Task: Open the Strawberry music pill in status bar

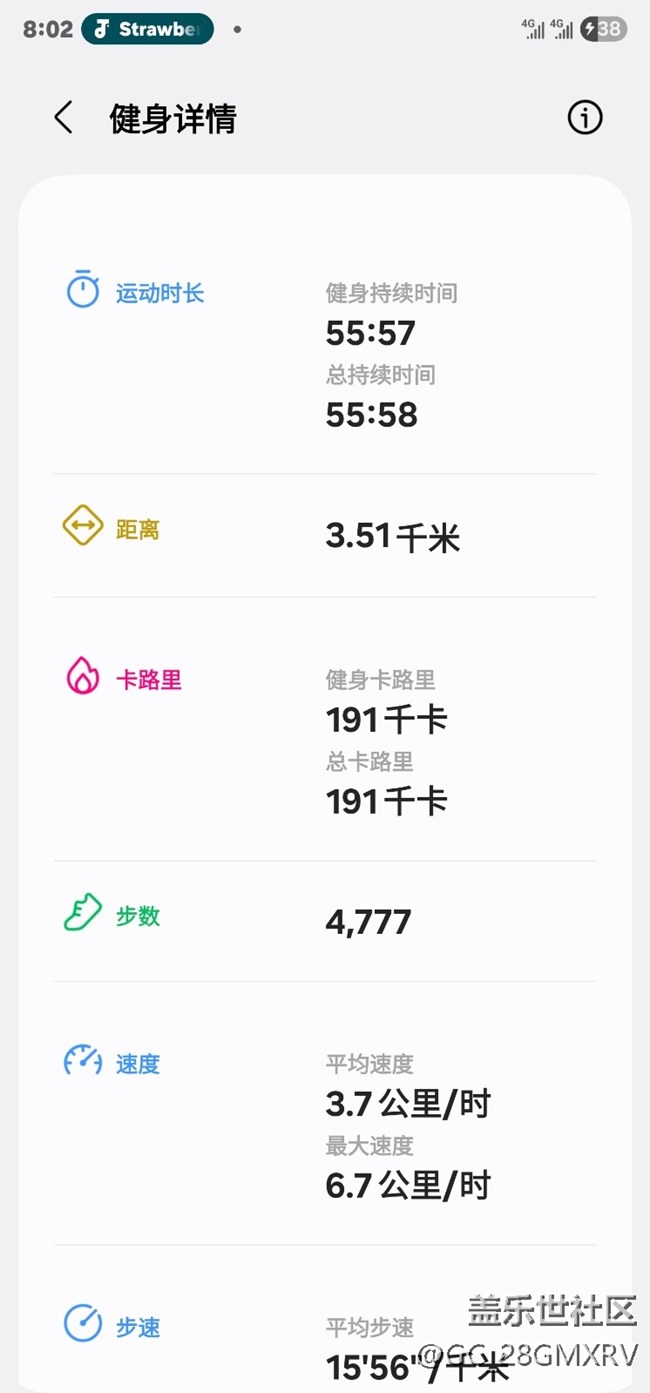Action: point(147,29)
